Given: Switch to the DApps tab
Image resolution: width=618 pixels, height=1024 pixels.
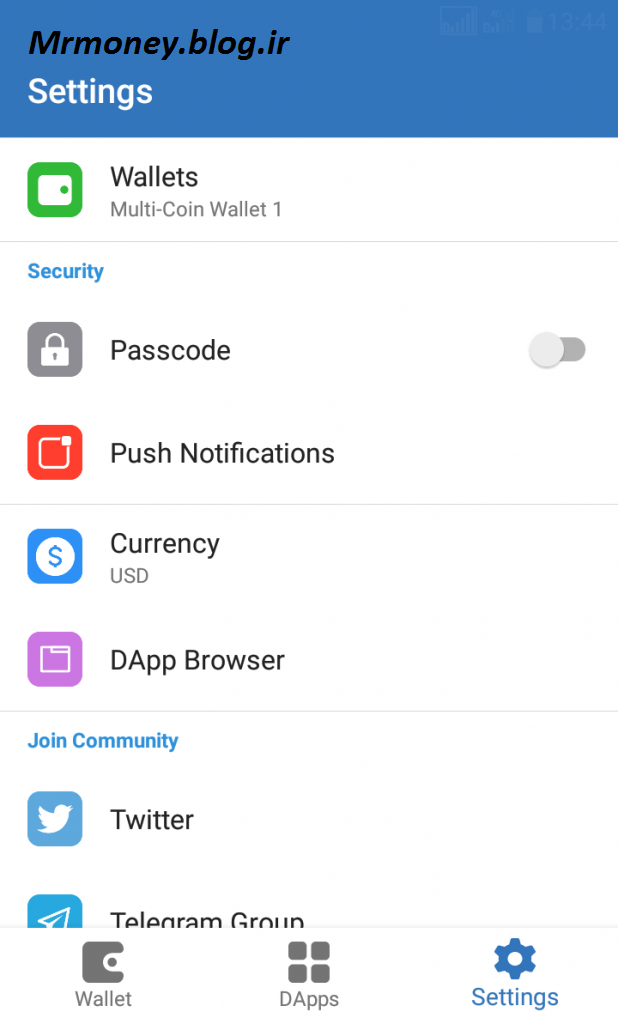Looking at the screenshot, I should point(309,976).
